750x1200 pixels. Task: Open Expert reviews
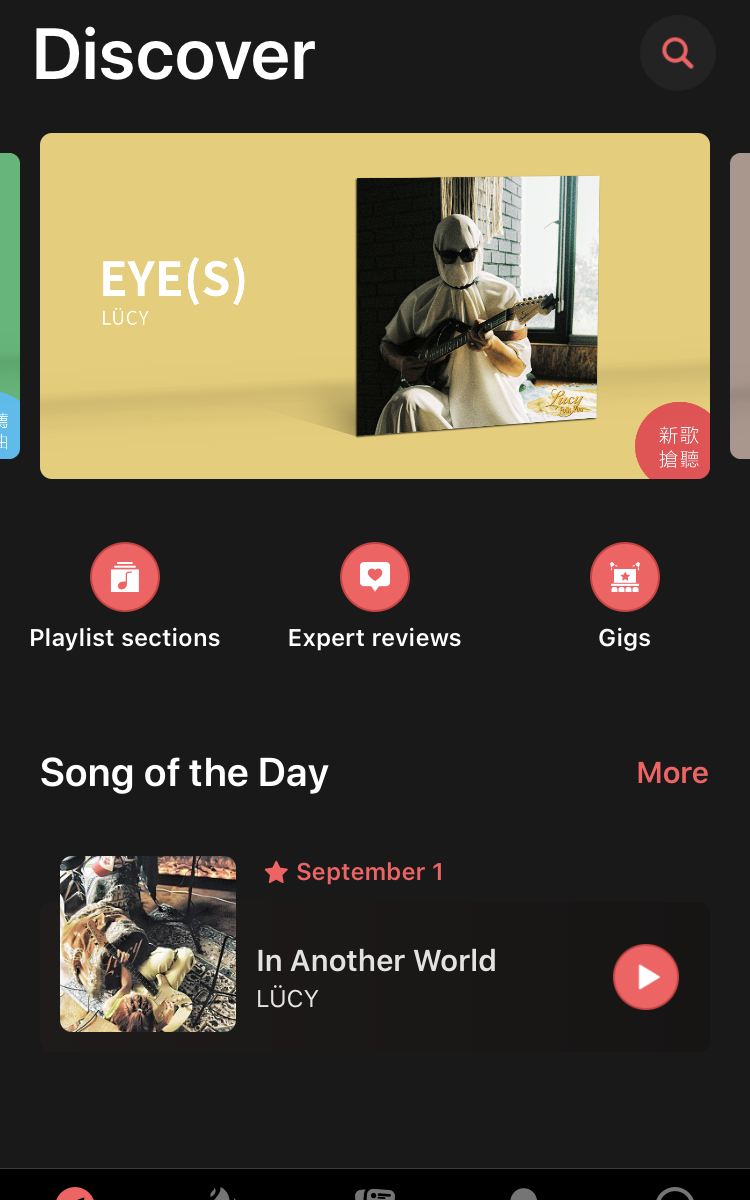point(375,577)
